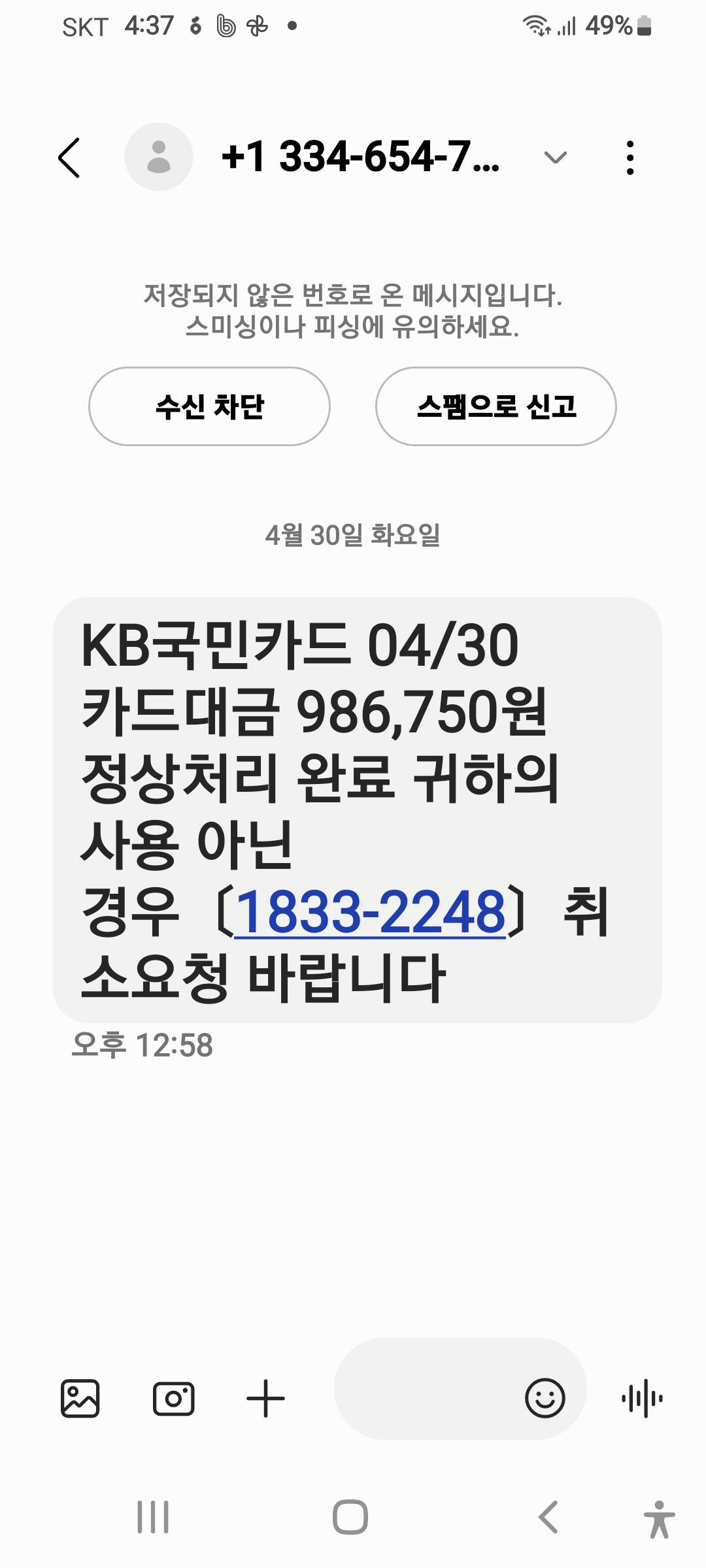The height and width of the screenshot is (1568, 706).
Task: Report as spam with 스팸으로 신고
Action: point(496,406)
